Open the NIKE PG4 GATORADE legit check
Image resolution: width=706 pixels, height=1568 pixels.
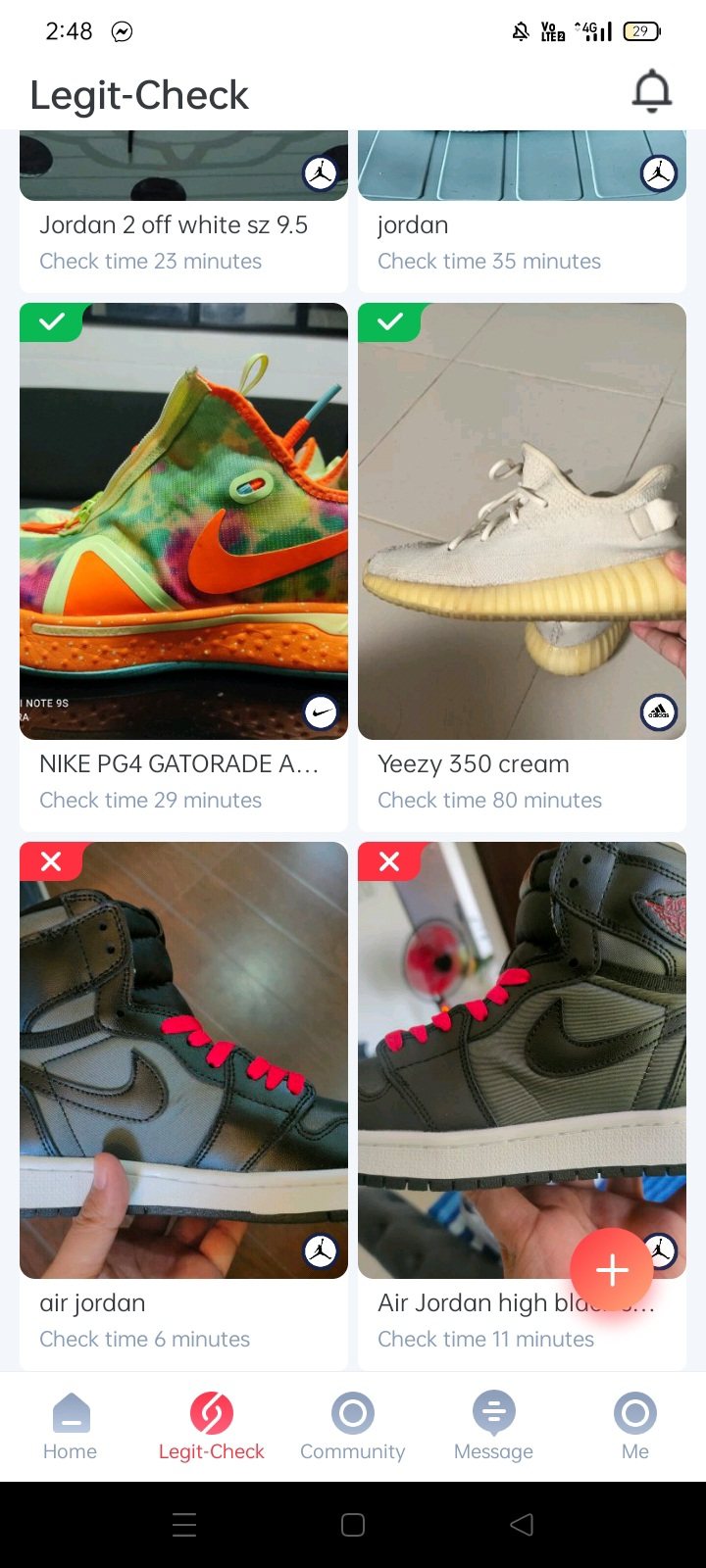(x=183, y=549)
